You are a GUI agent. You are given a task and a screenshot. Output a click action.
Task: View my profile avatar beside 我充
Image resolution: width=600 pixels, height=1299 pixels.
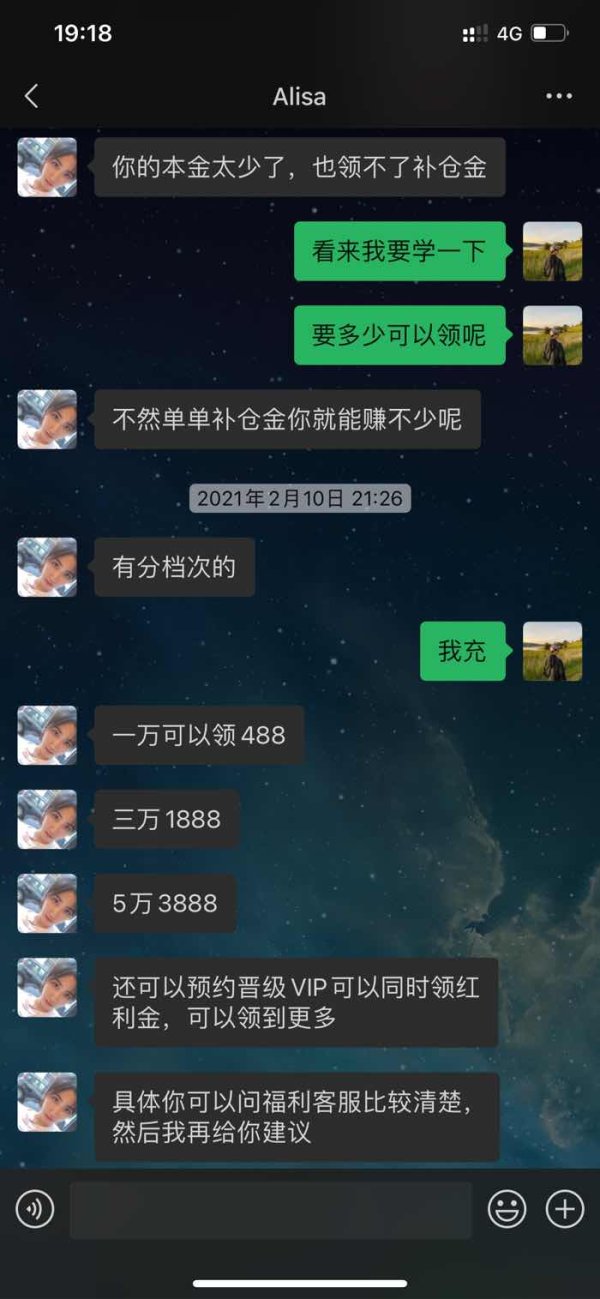pyautogui.click(x=552, y=651)
